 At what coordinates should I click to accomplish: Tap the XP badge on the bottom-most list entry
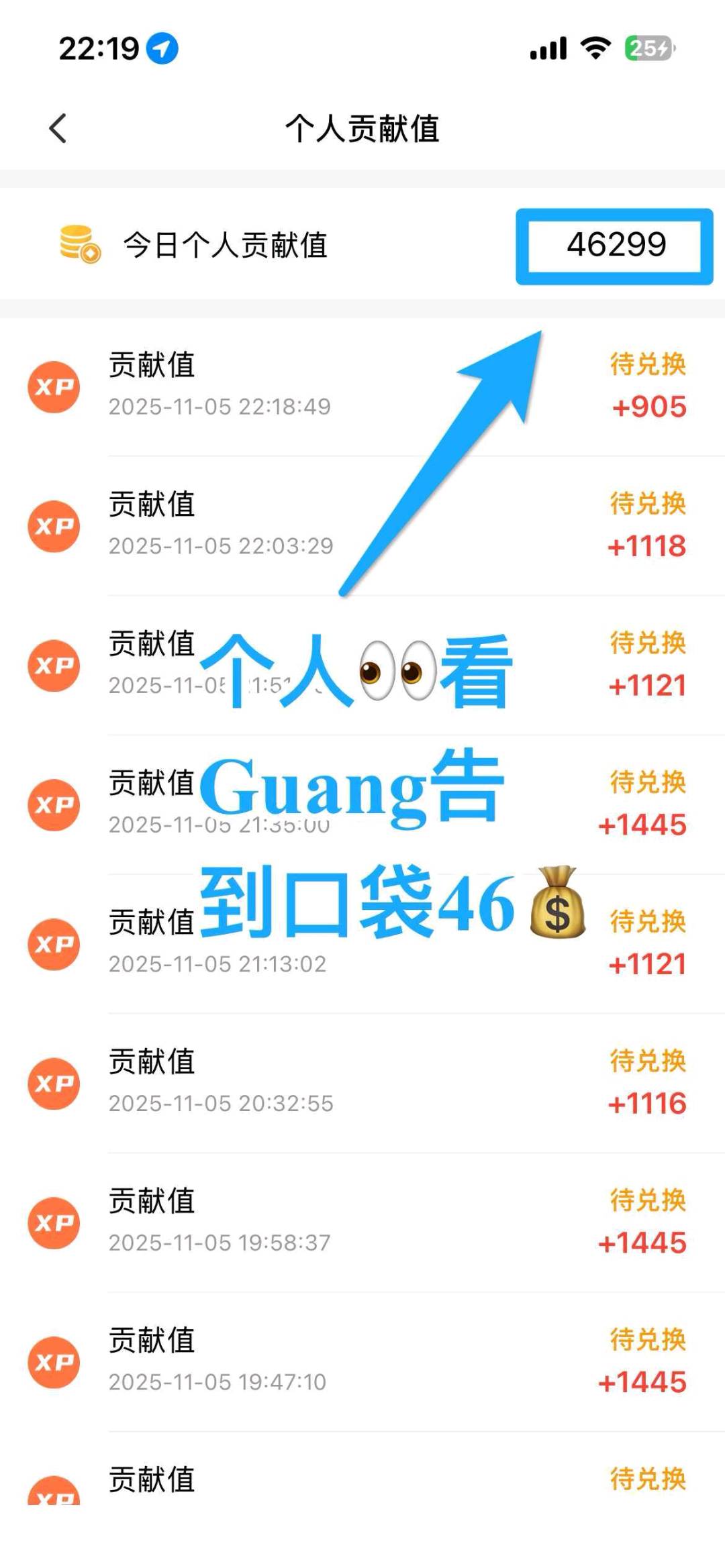(54, 1496)
